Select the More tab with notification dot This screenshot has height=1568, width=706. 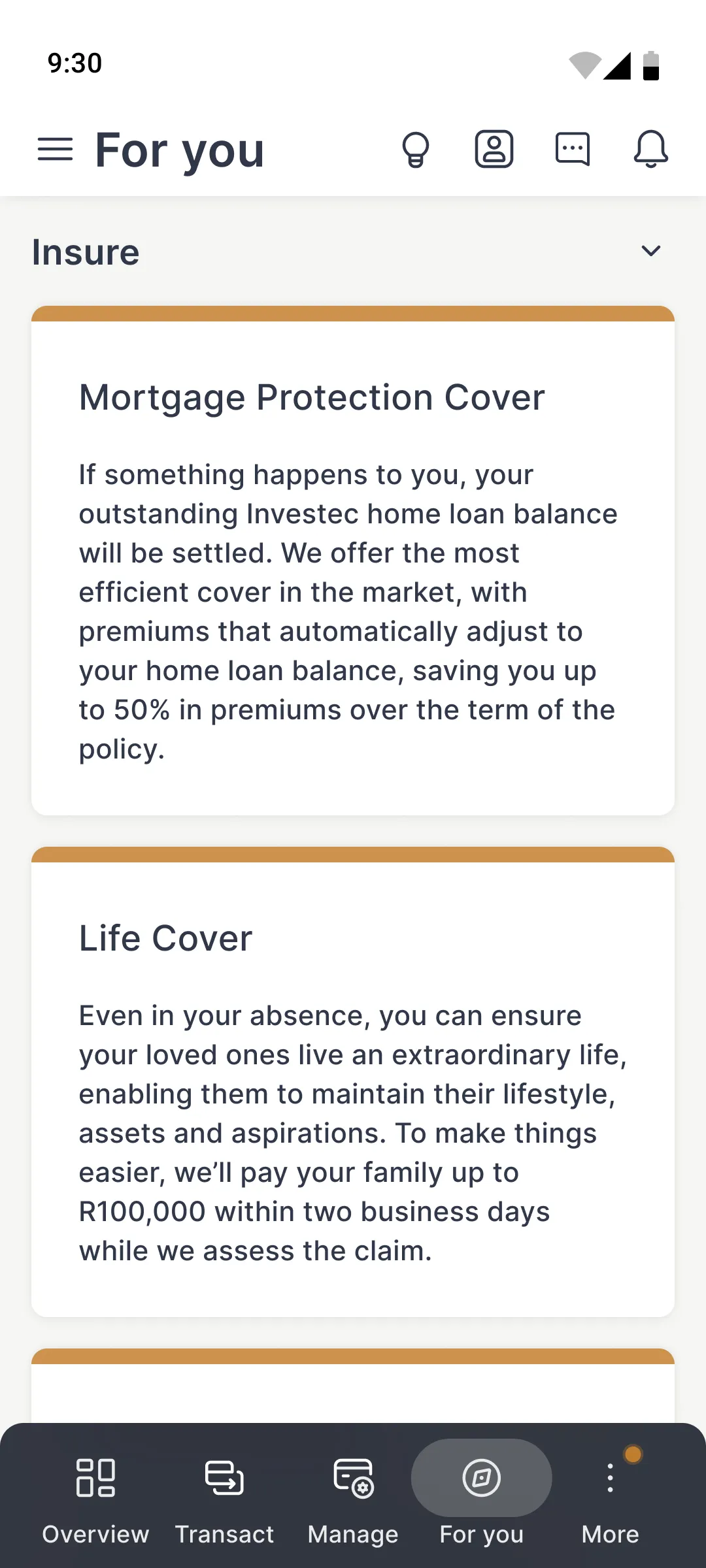[609, 1503]
